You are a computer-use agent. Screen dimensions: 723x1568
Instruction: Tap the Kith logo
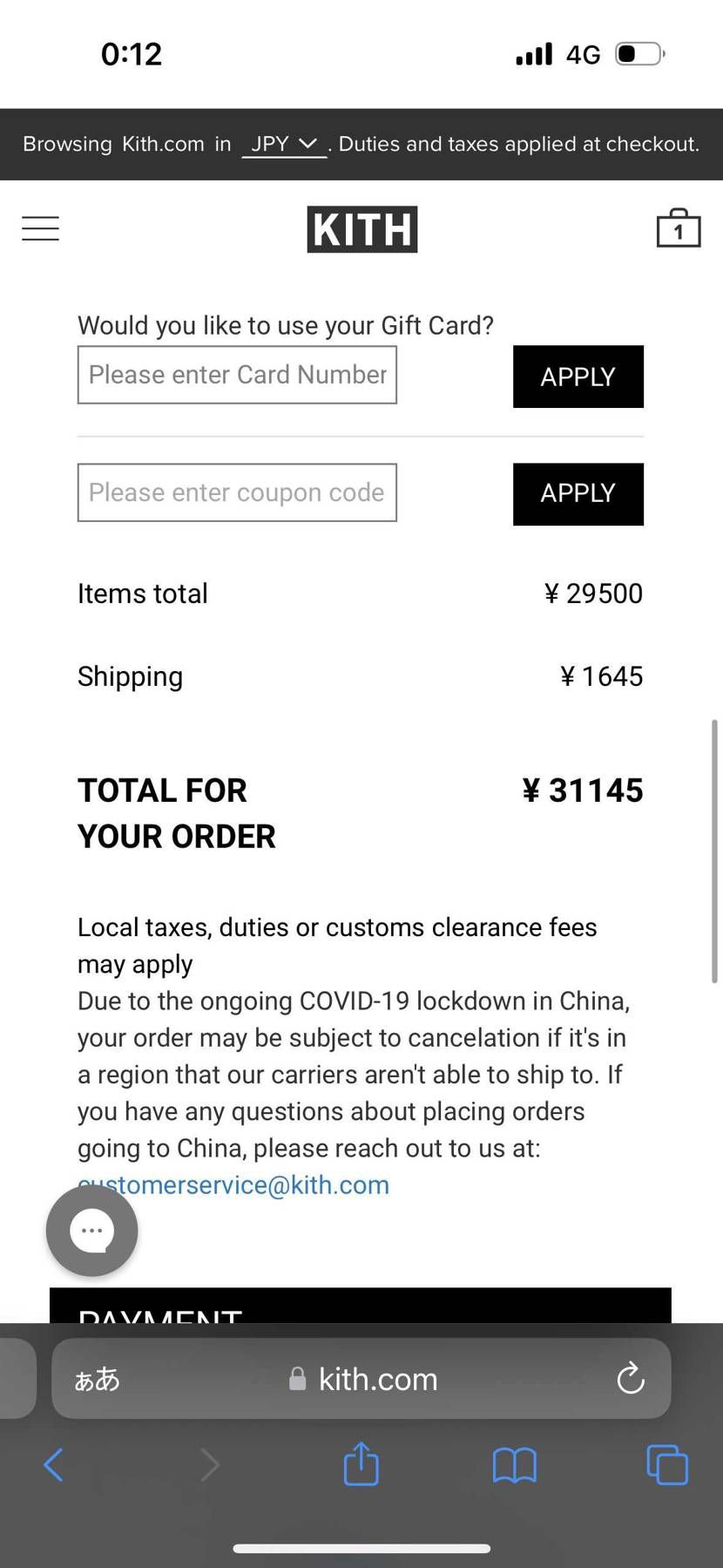[361, 229]
